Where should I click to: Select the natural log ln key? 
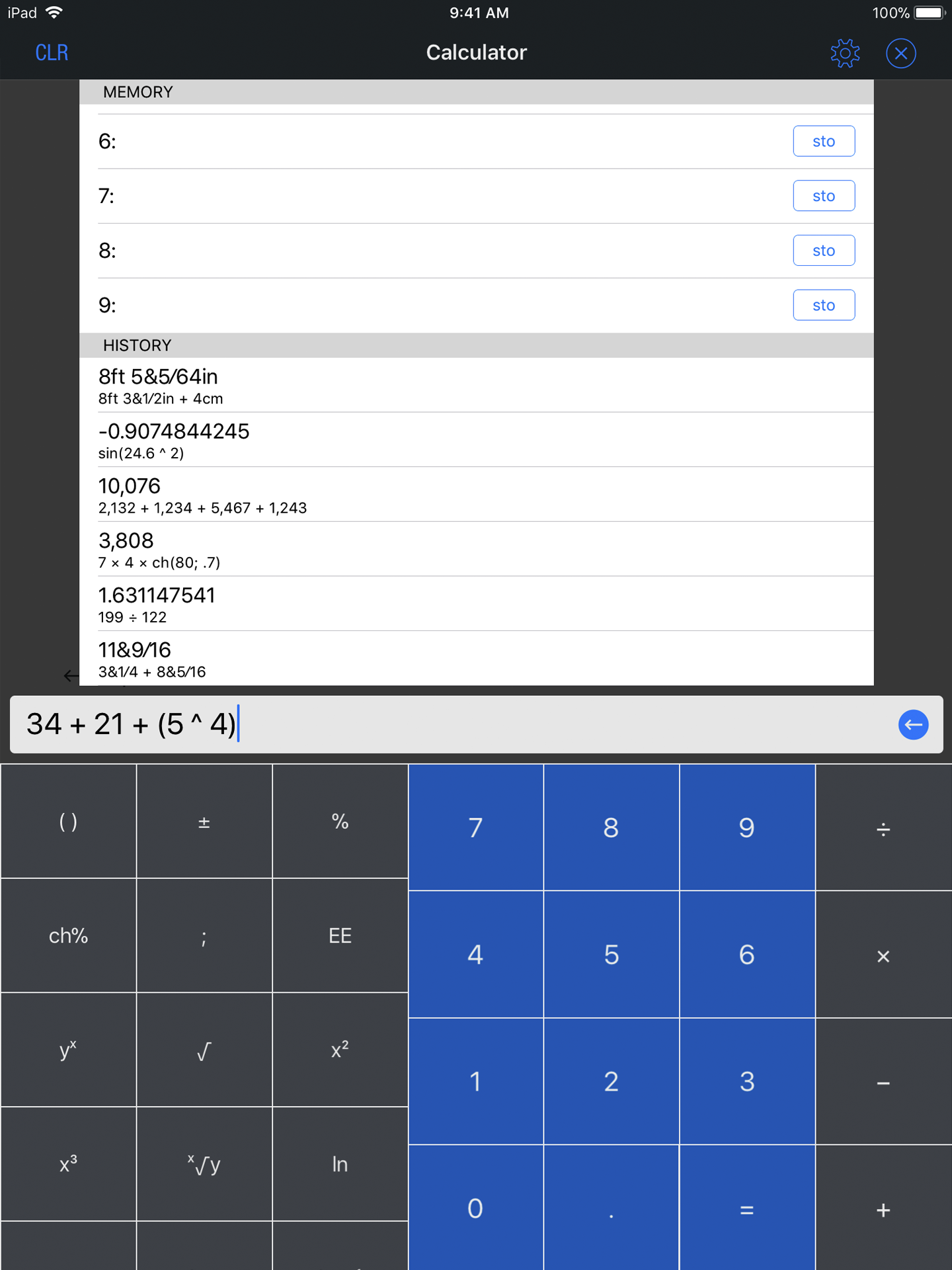(x=339, y=1165)
